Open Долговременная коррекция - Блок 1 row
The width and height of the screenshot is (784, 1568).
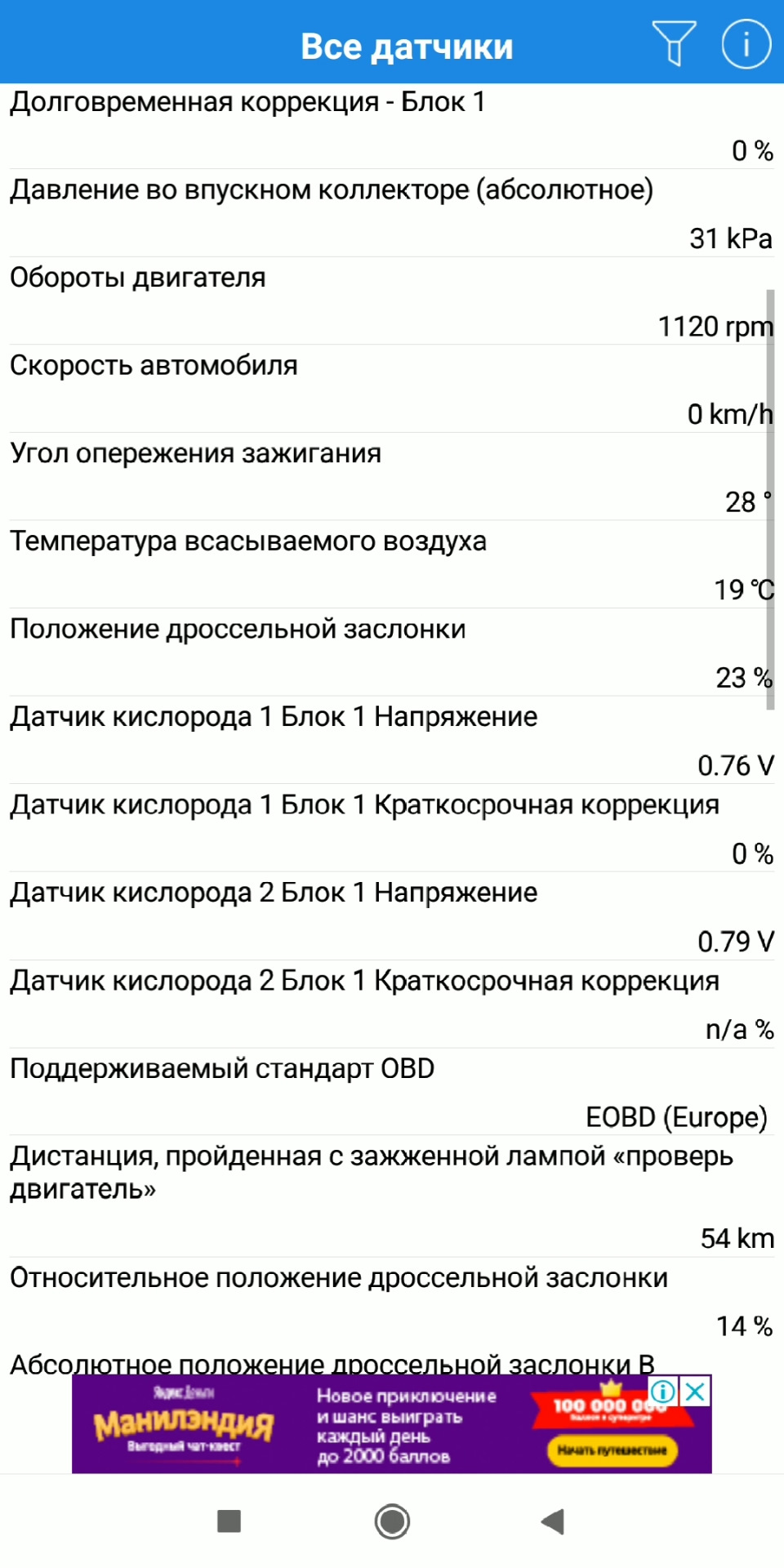point(392,127)
